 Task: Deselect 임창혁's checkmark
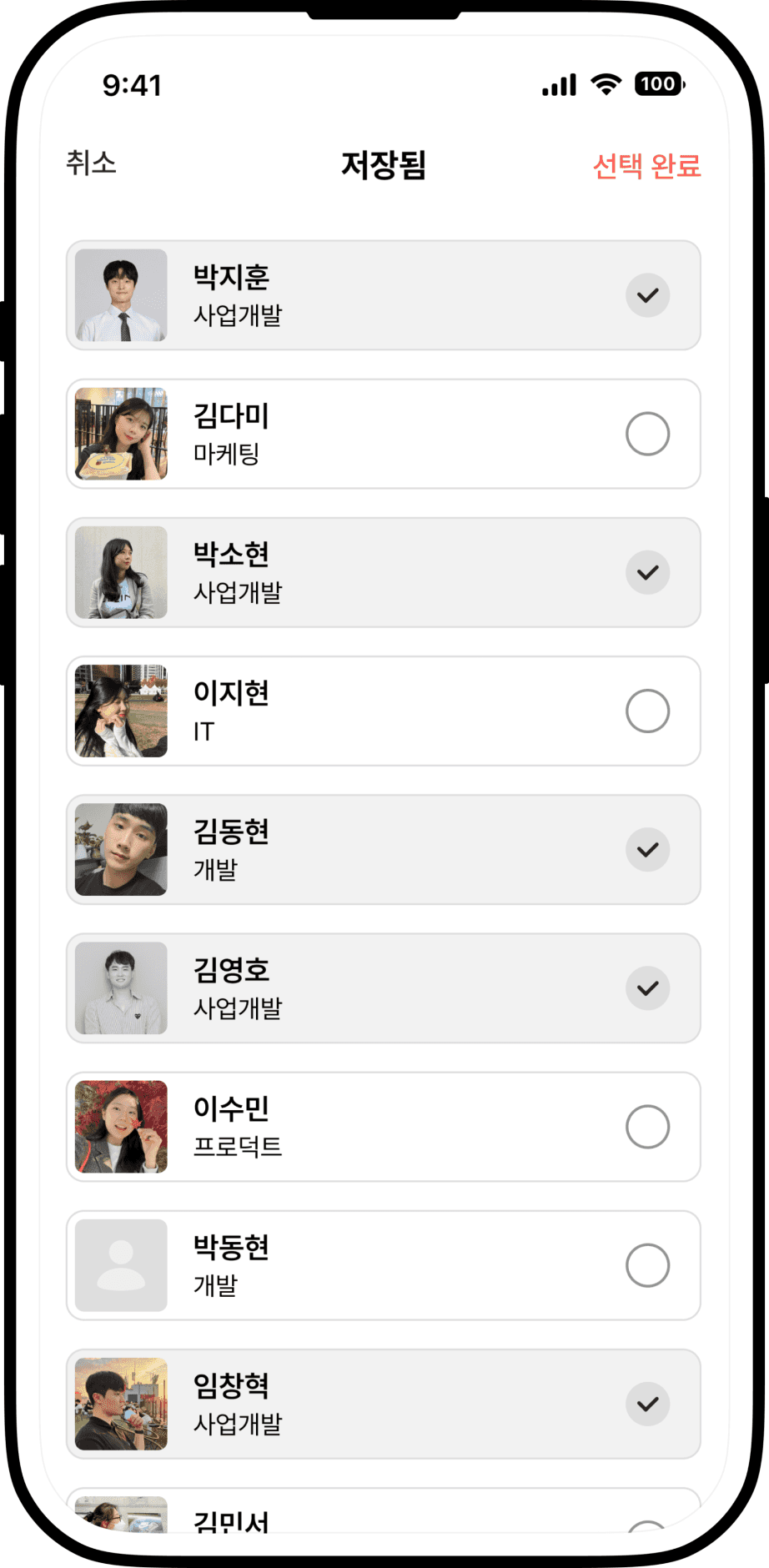(648, 1404)
